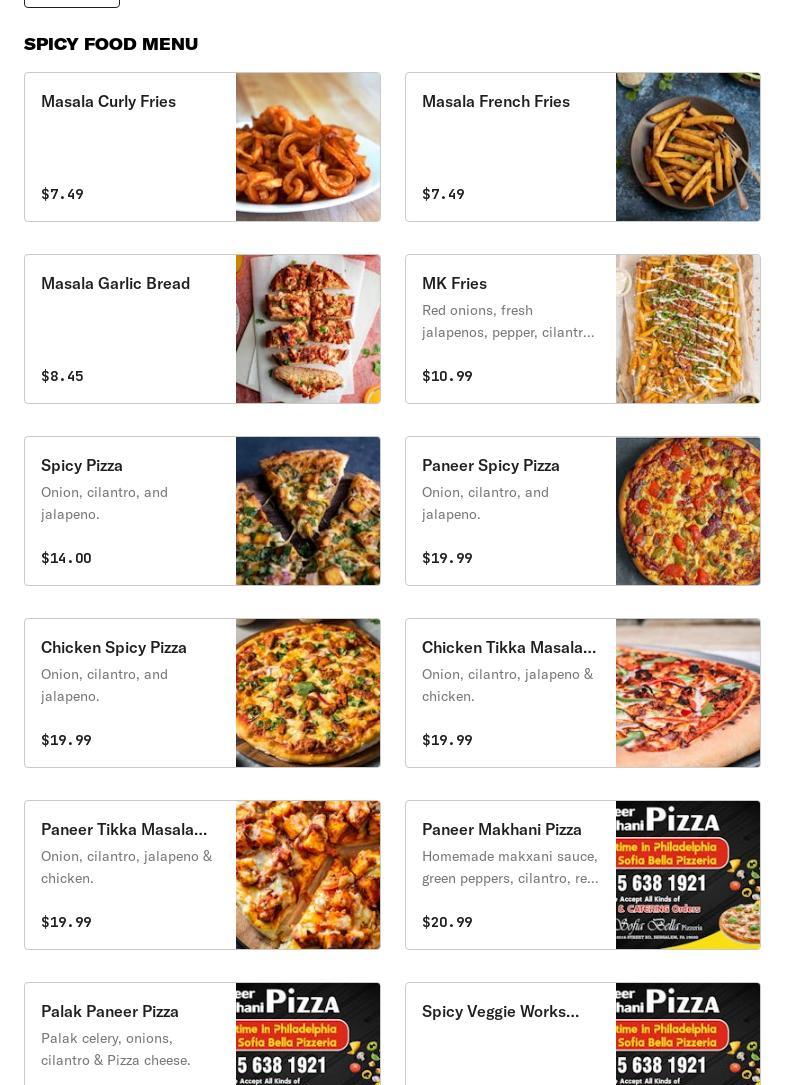Select Paneer Makhani Pizza for $20.99
785x1085 pixels.
pyautogui.click(x=582, y=875)
